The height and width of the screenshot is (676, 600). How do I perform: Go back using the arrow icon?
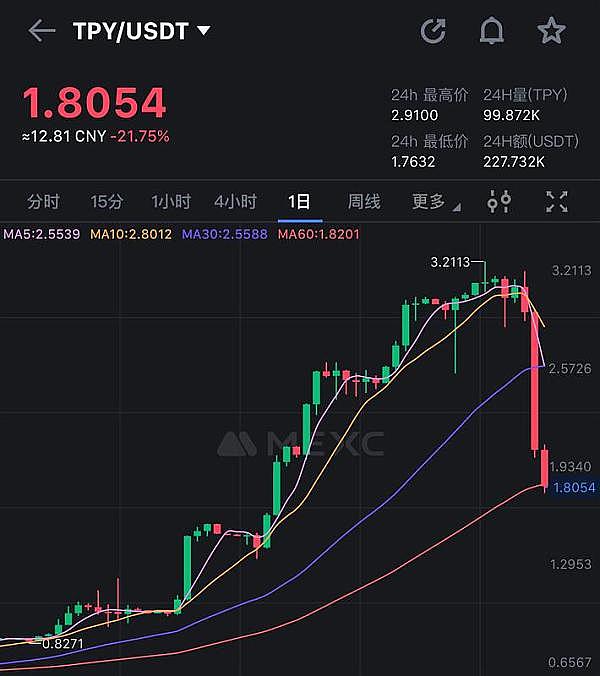pos(41,31)
